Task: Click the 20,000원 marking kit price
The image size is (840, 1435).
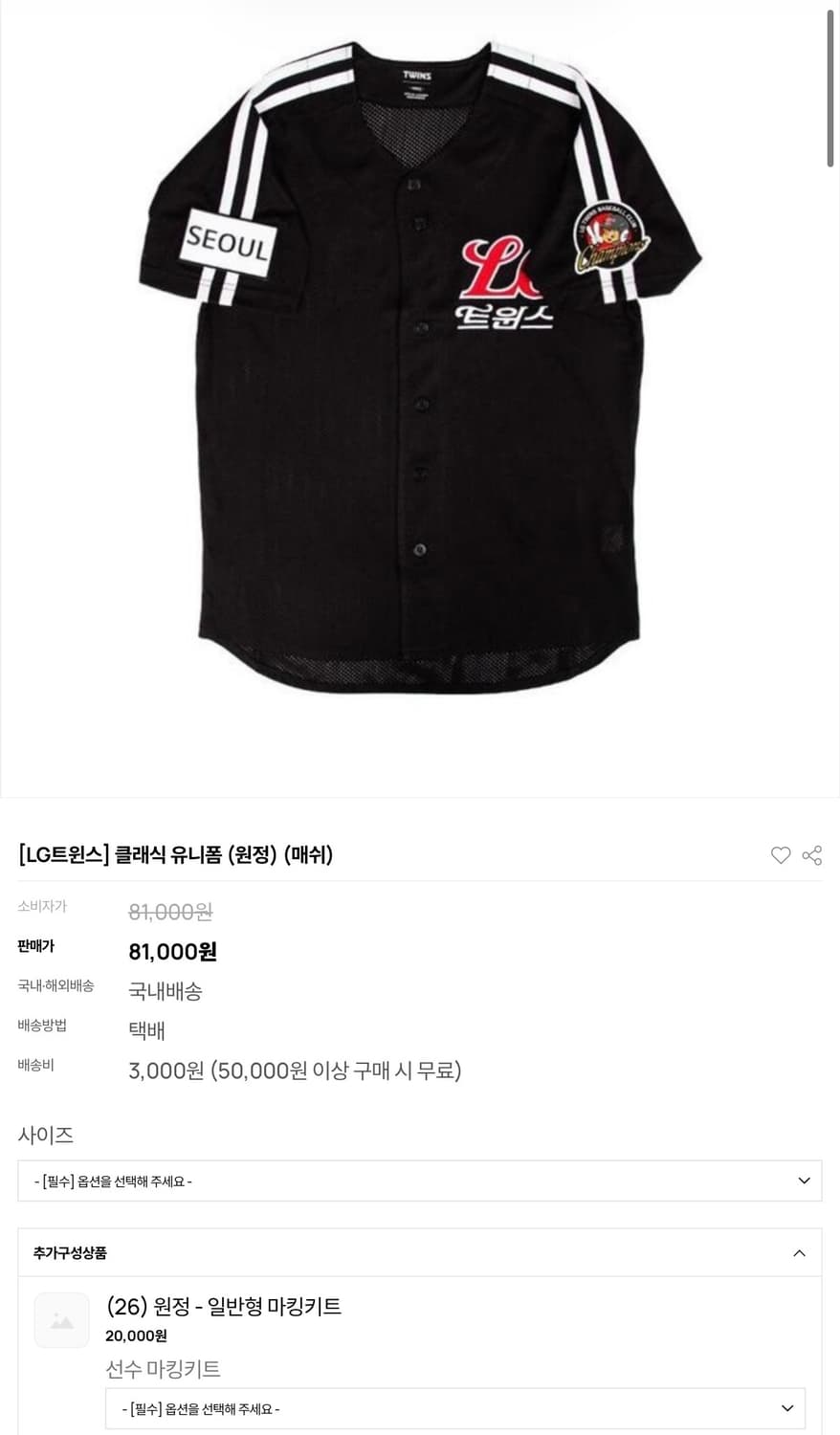Action: 136,1336
